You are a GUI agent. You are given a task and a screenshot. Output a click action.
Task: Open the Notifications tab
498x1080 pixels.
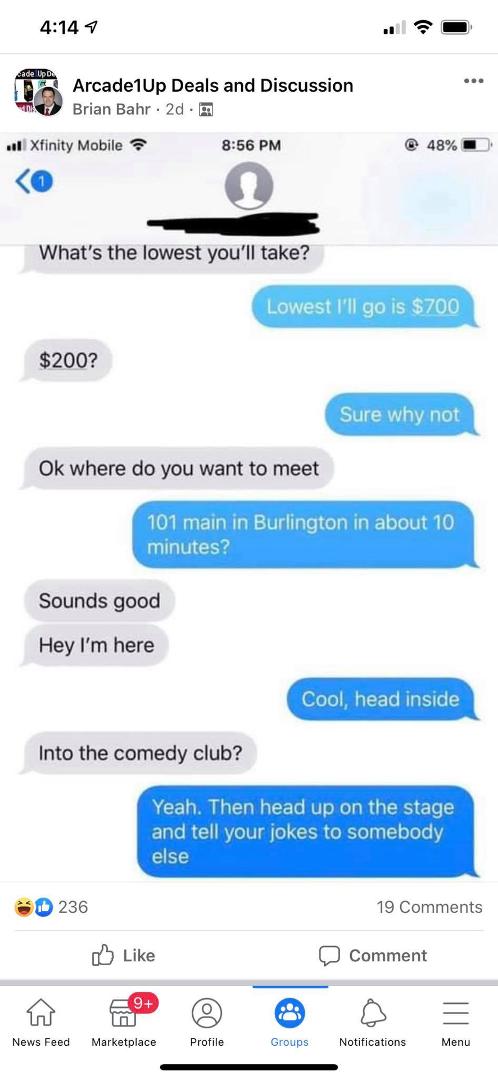point(373,1023)
